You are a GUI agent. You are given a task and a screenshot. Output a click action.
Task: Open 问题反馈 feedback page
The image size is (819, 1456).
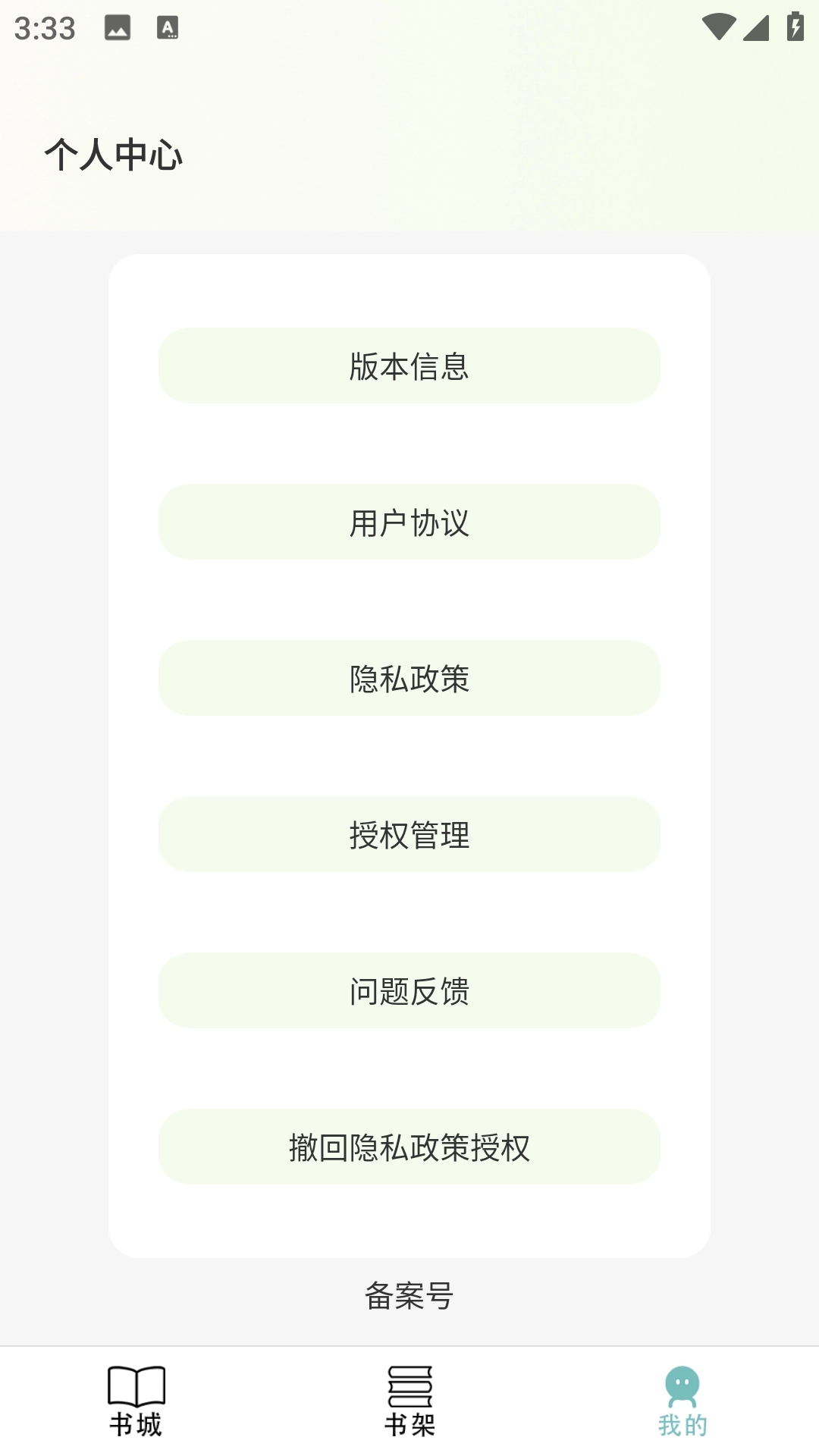click(409, 991)
